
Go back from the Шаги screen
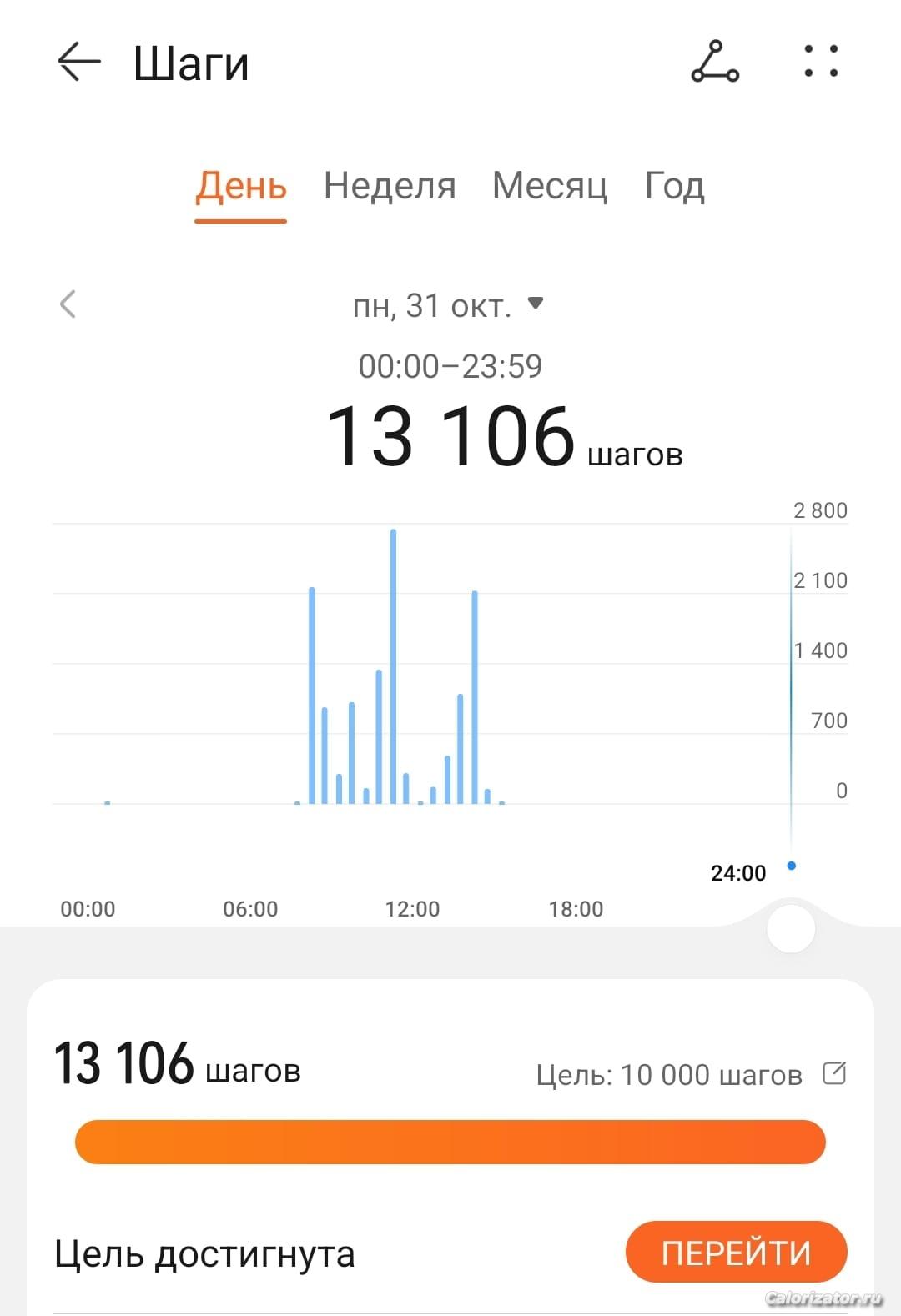[79, 63]
